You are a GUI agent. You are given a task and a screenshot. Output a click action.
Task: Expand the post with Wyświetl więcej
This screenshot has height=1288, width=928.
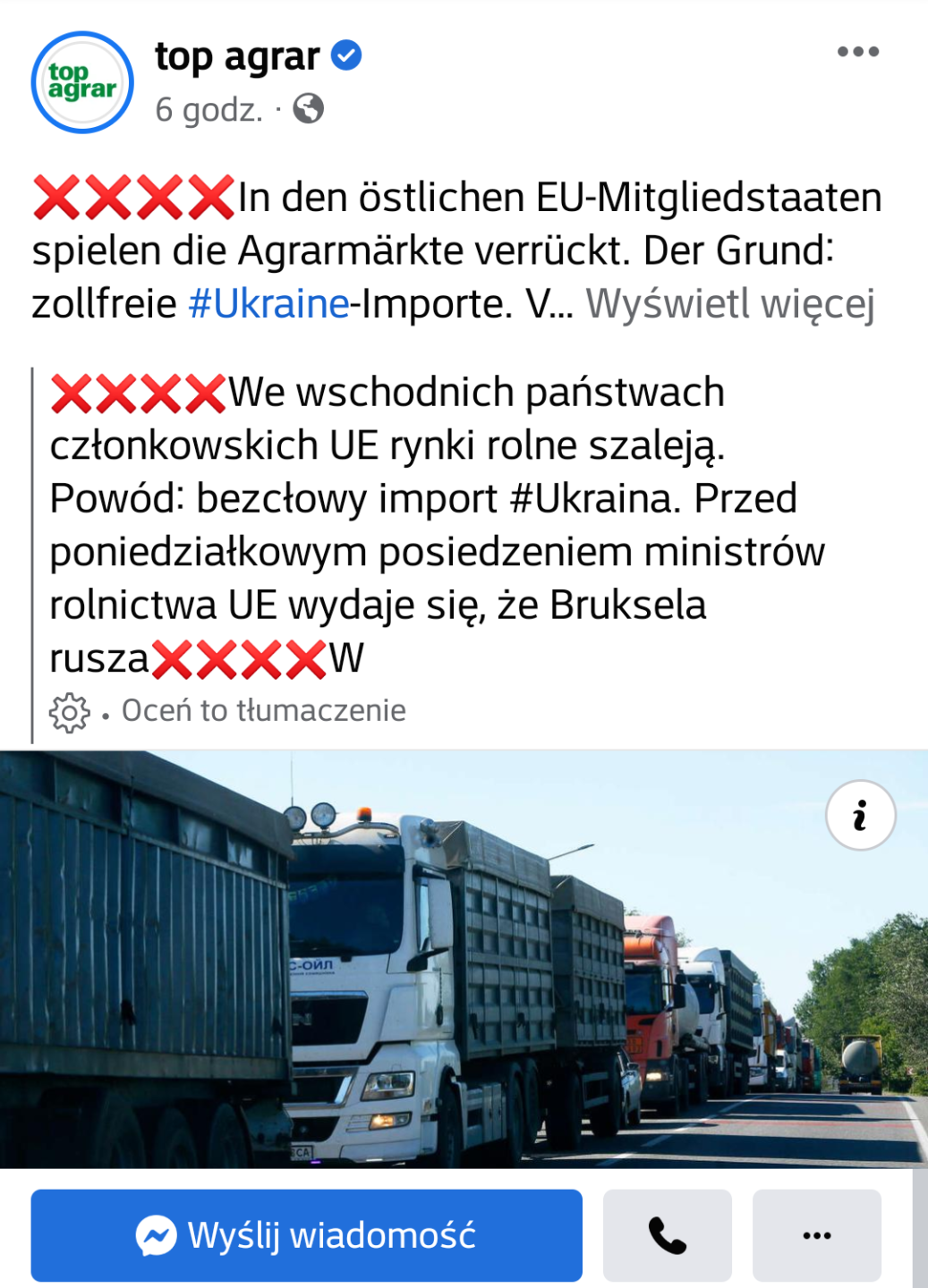tap(729, 304)
